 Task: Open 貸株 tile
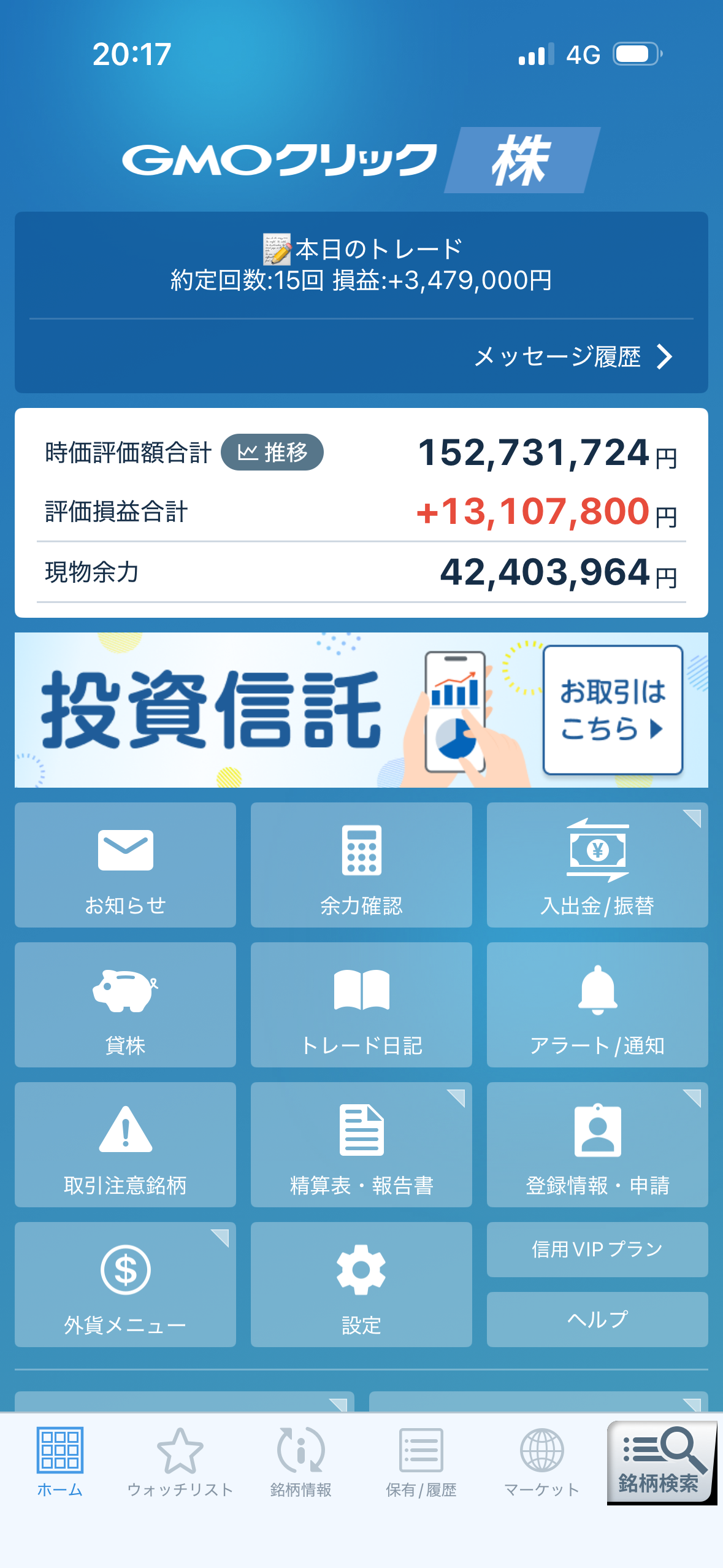point(125,1005)
